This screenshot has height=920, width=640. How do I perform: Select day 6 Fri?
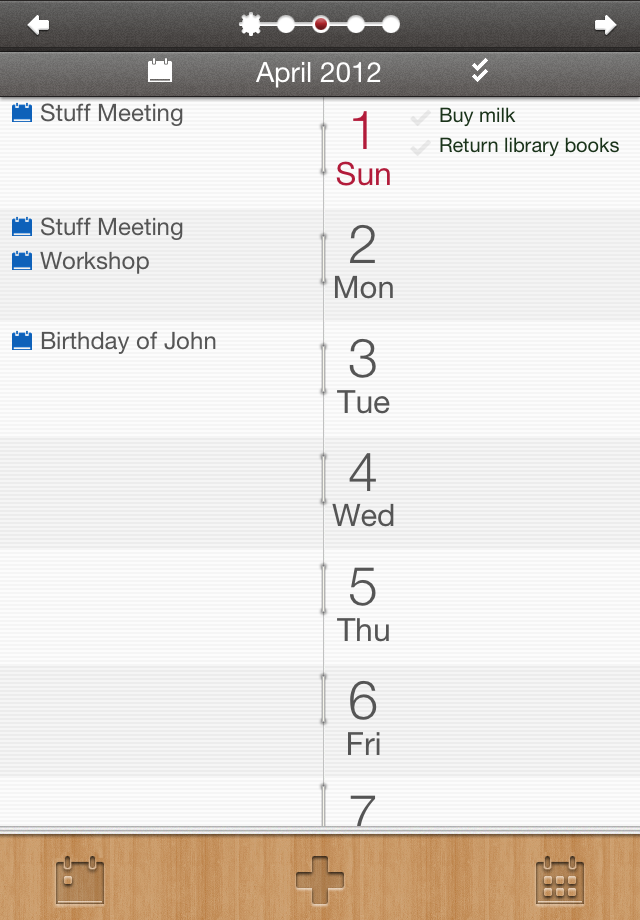(x=363, y=717)
